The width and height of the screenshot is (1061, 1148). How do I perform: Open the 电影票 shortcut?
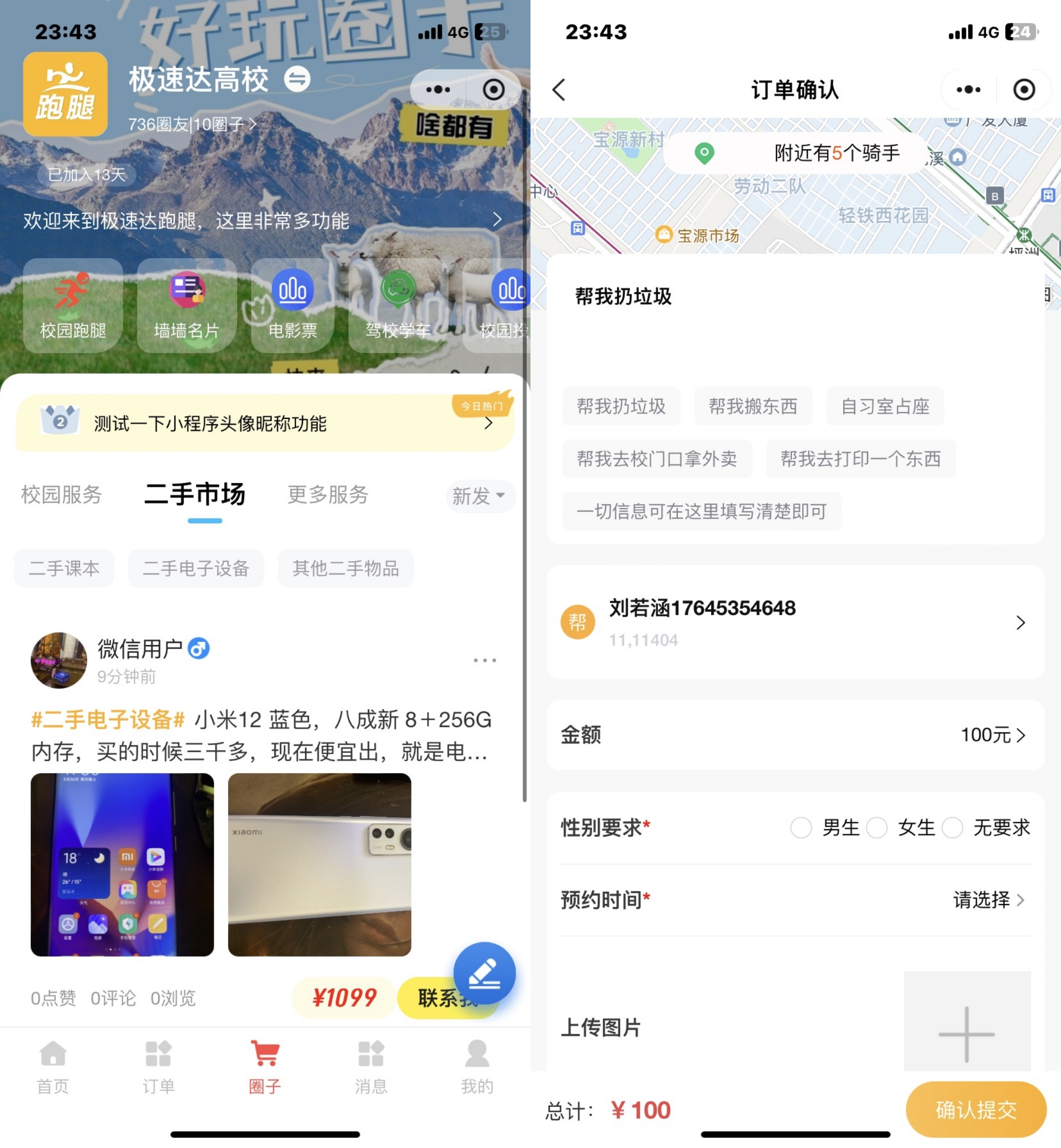(x=292, y=305)
